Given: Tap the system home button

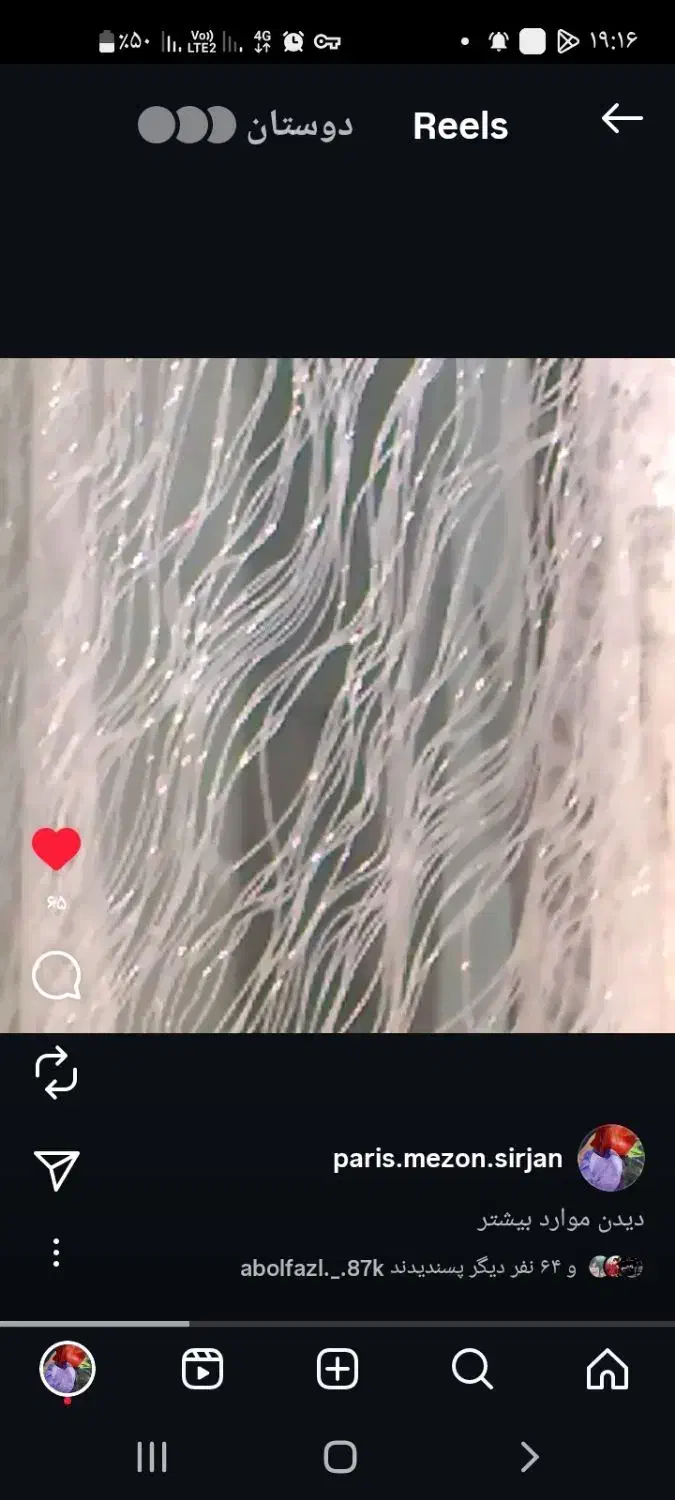Looking at the screenshot, I should pyautogui.click(x=339, y=1457).
